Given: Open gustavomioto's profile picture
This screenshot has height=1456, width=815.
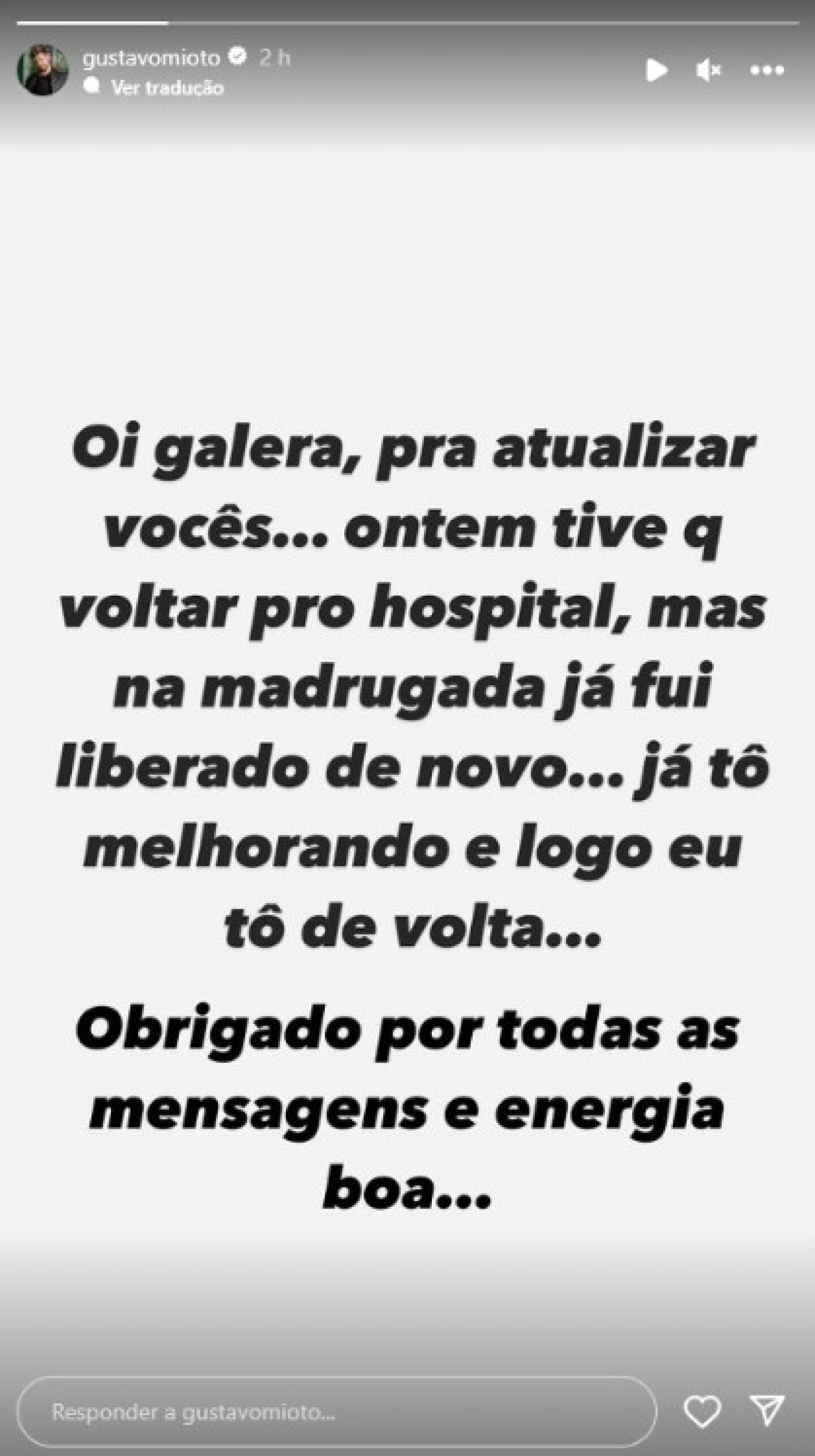Looking at the screenshot, I should click(x=42, y=70).
